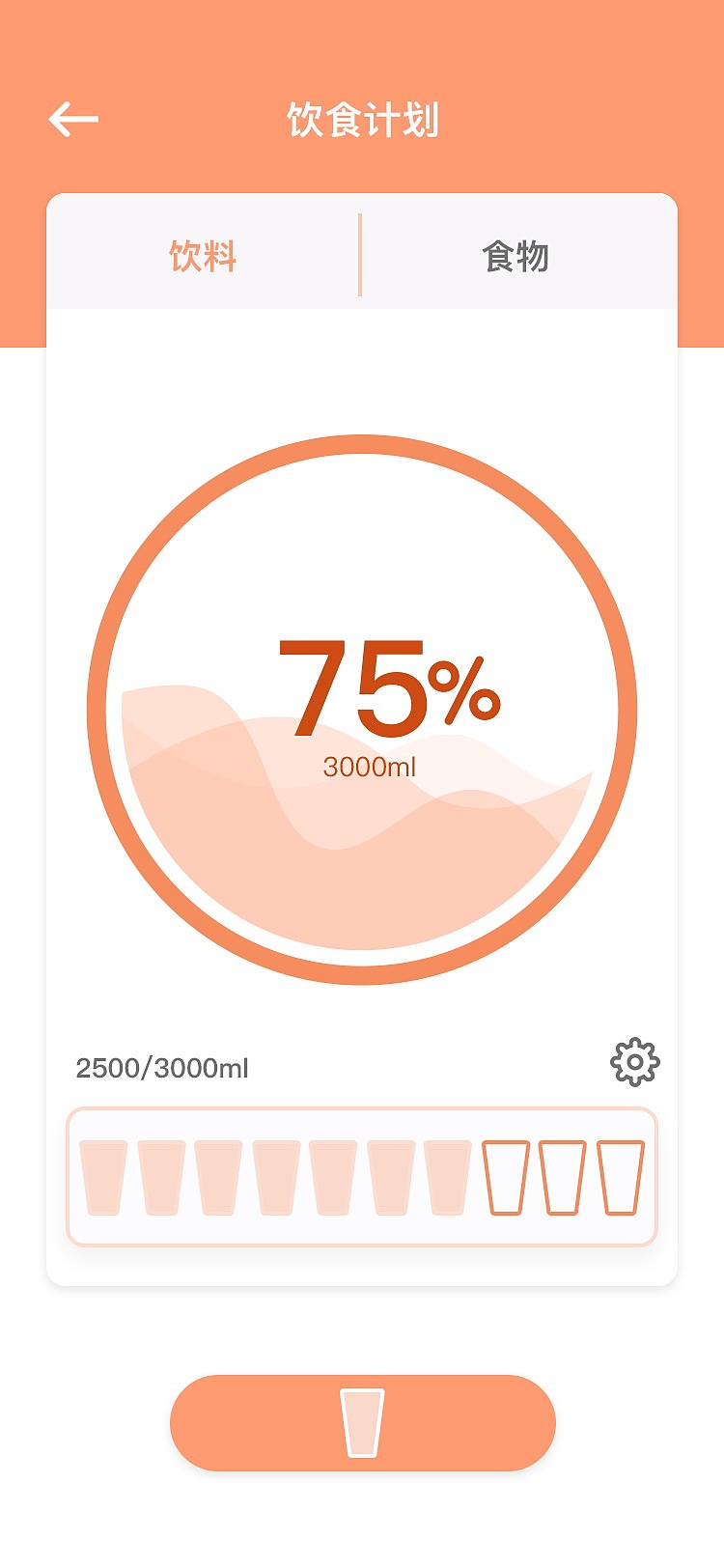Screen dimensions: 724x1568
Task: Switch to the 食物 tab
Action: point(516,257)
